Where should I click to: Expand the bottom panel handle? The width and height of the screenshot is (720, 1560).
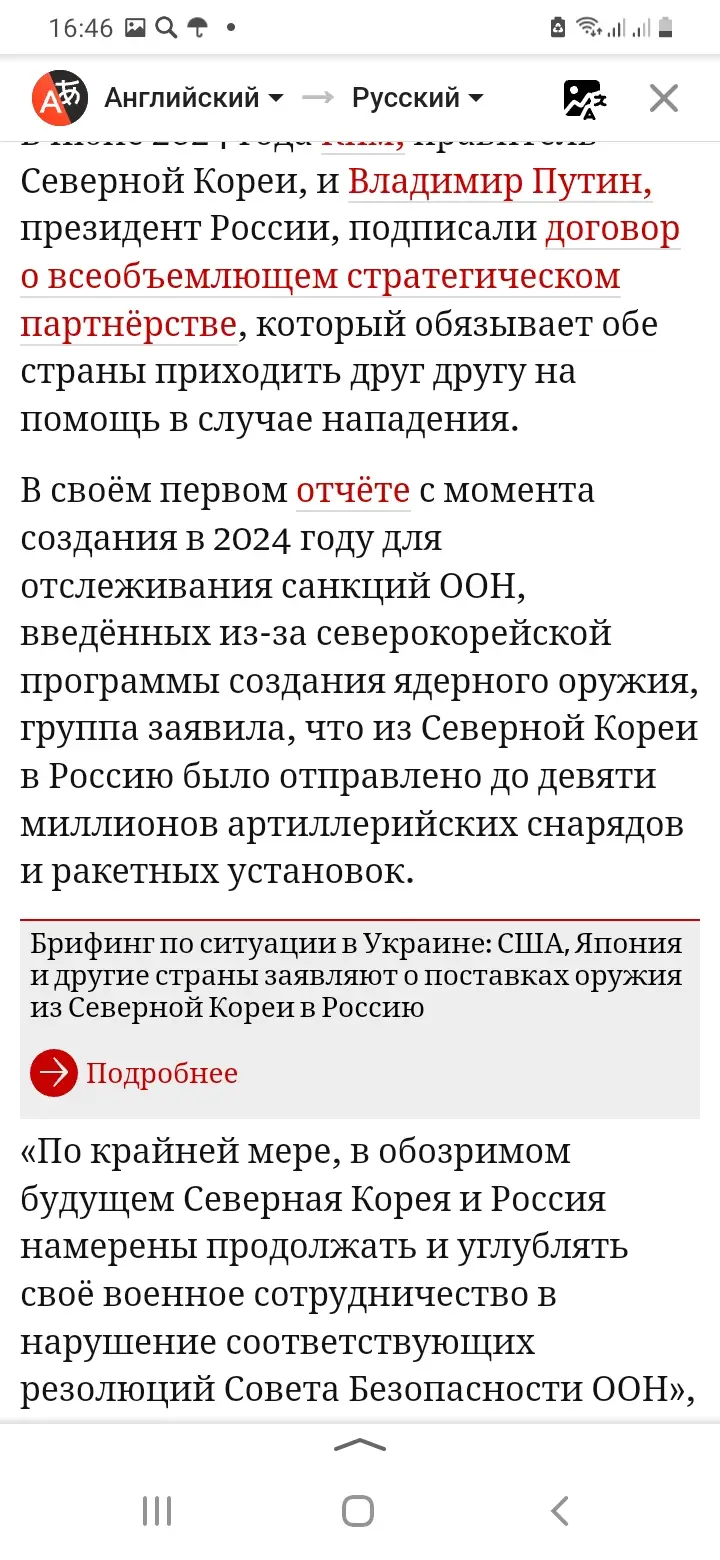pos(359,1444)
